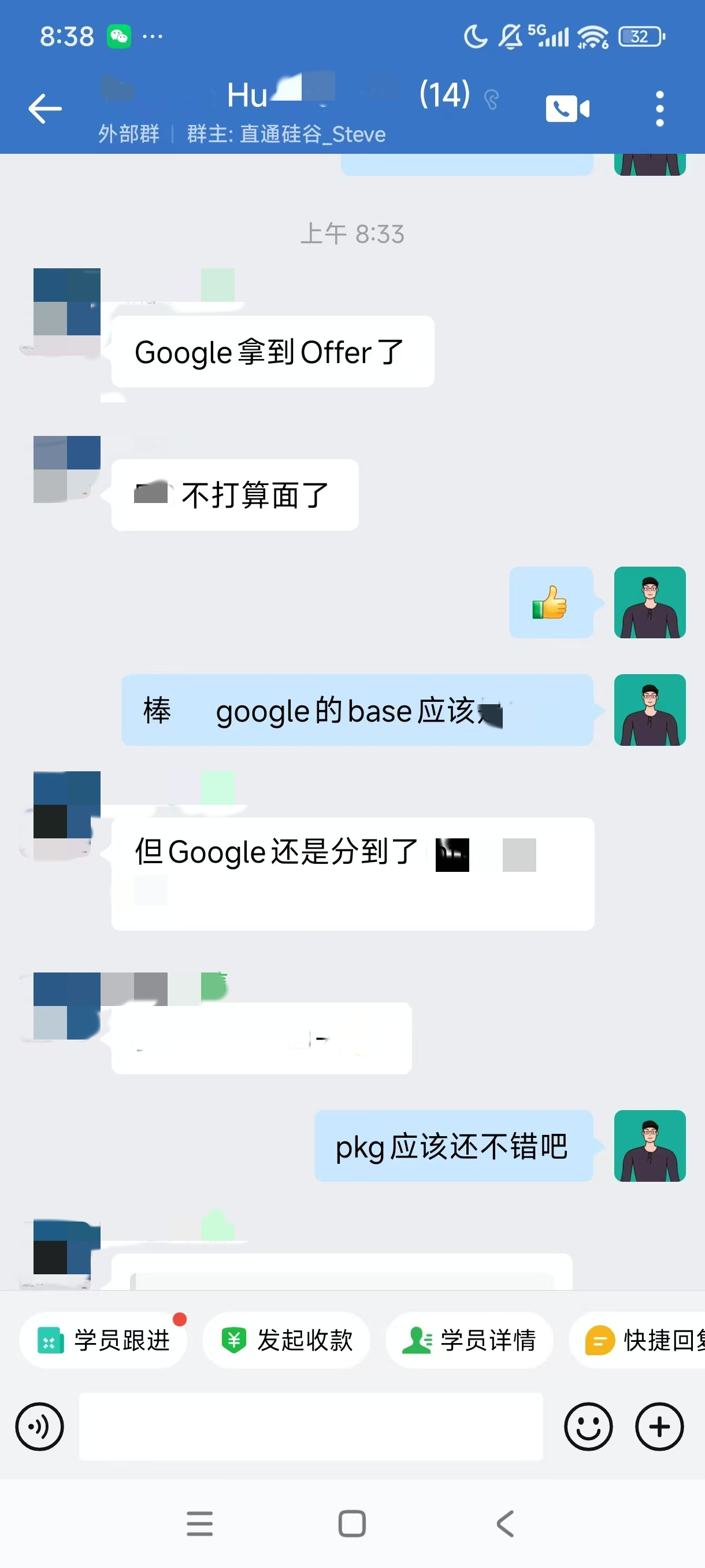
Task: Tap the back arrow to leave the chat
Action: tap(43, 108)
